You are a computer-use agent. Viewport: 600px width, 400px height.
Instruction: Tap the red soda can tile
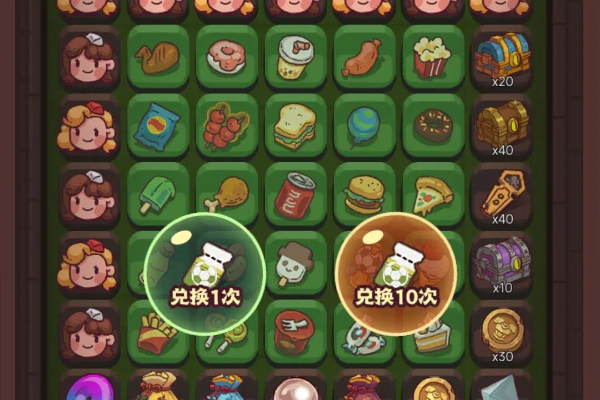[296, 195]
